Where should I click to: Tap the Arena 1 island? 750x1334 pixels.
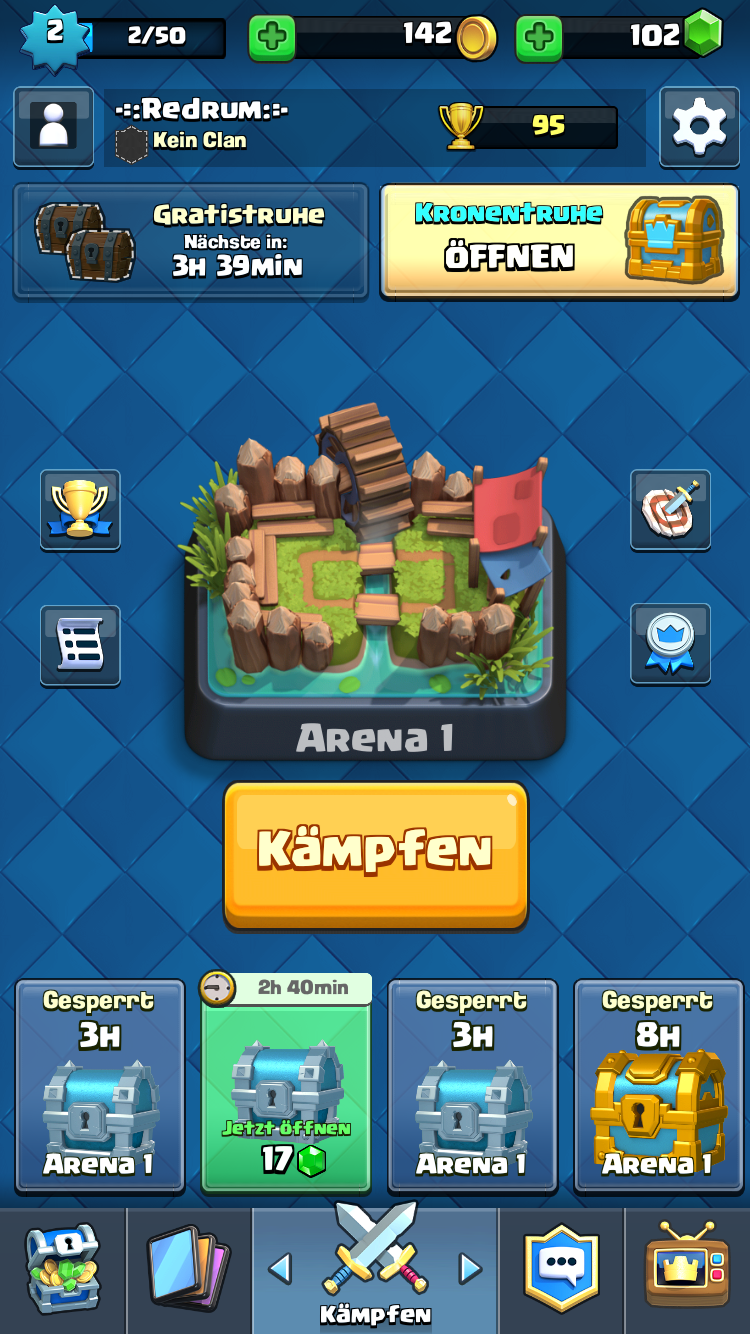(x=375, y=570)
